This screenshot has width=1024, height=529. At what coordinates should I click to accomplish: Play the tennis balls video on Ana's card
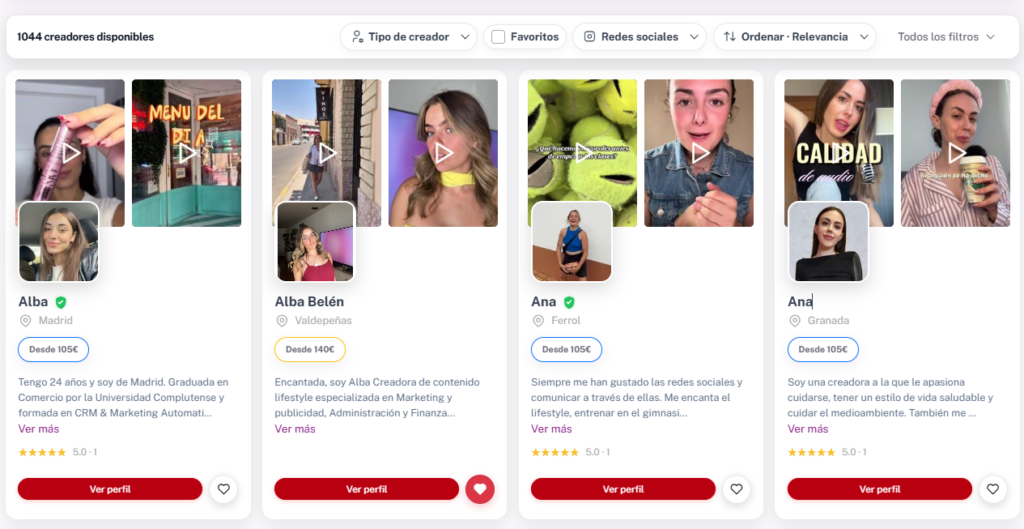[583, 153]
